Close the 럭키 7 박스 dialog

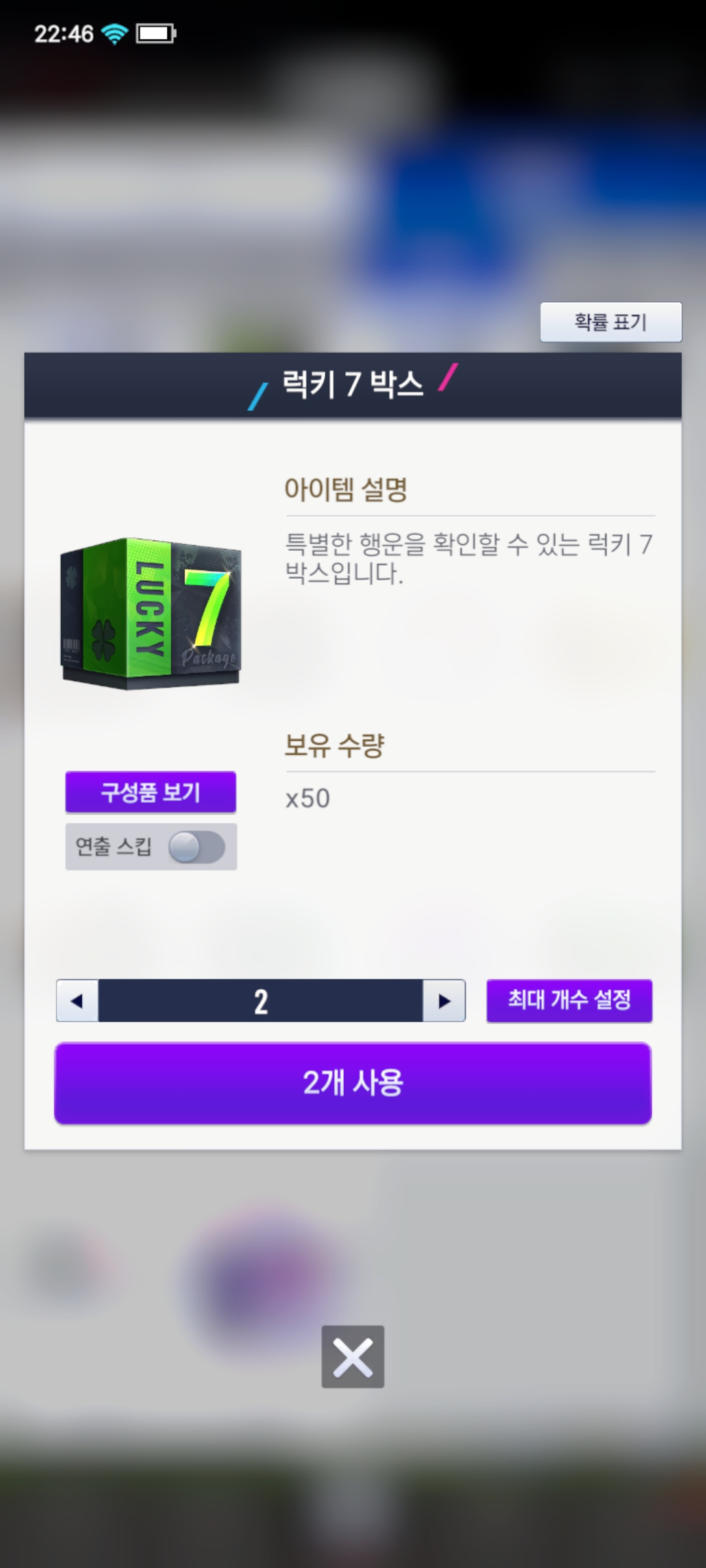click(352, 1357)
